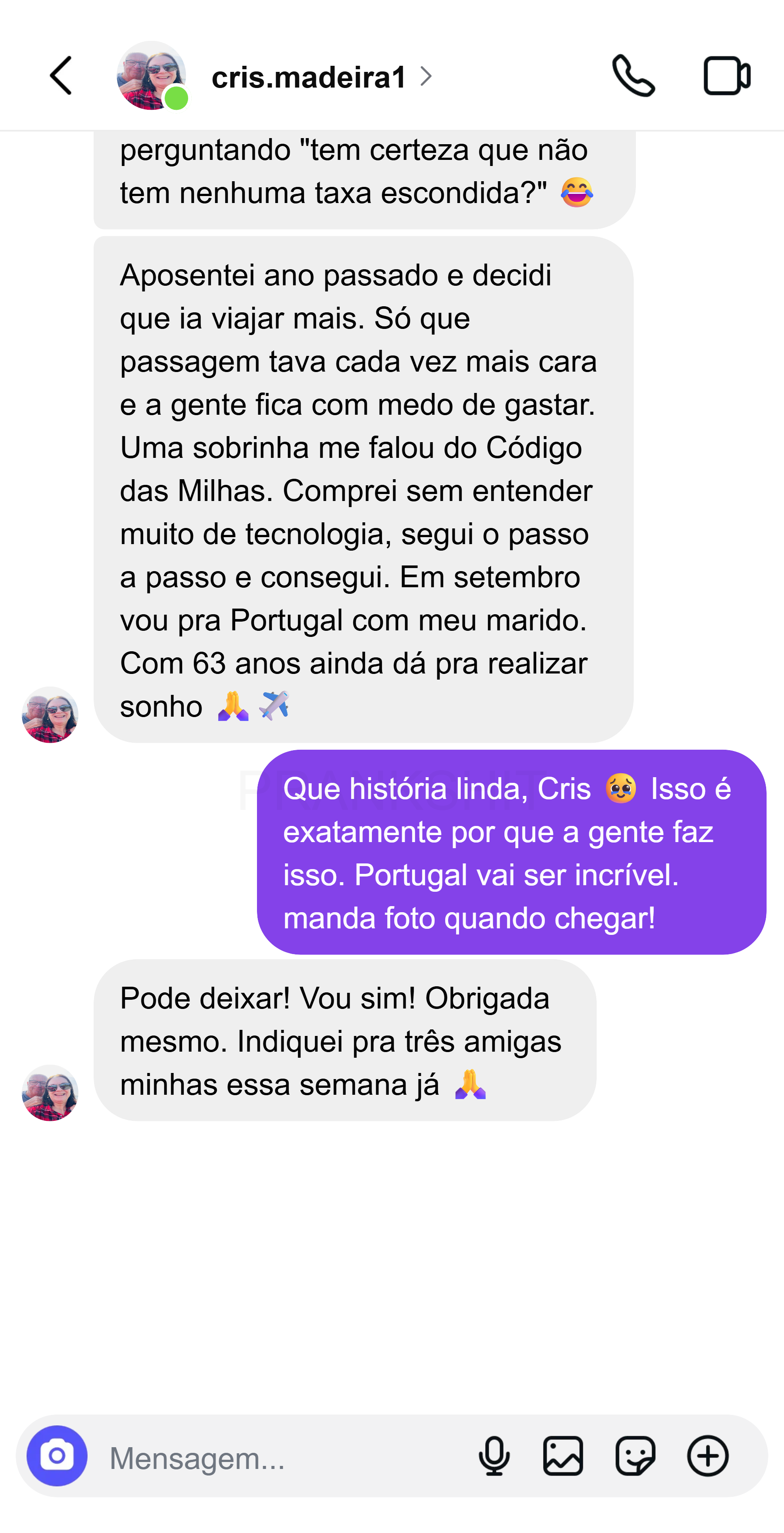Image resolution: width=784 pixels, height=1533 pixels.
Task: Select the cris.madeira1 username header
Action: [309, 75]
